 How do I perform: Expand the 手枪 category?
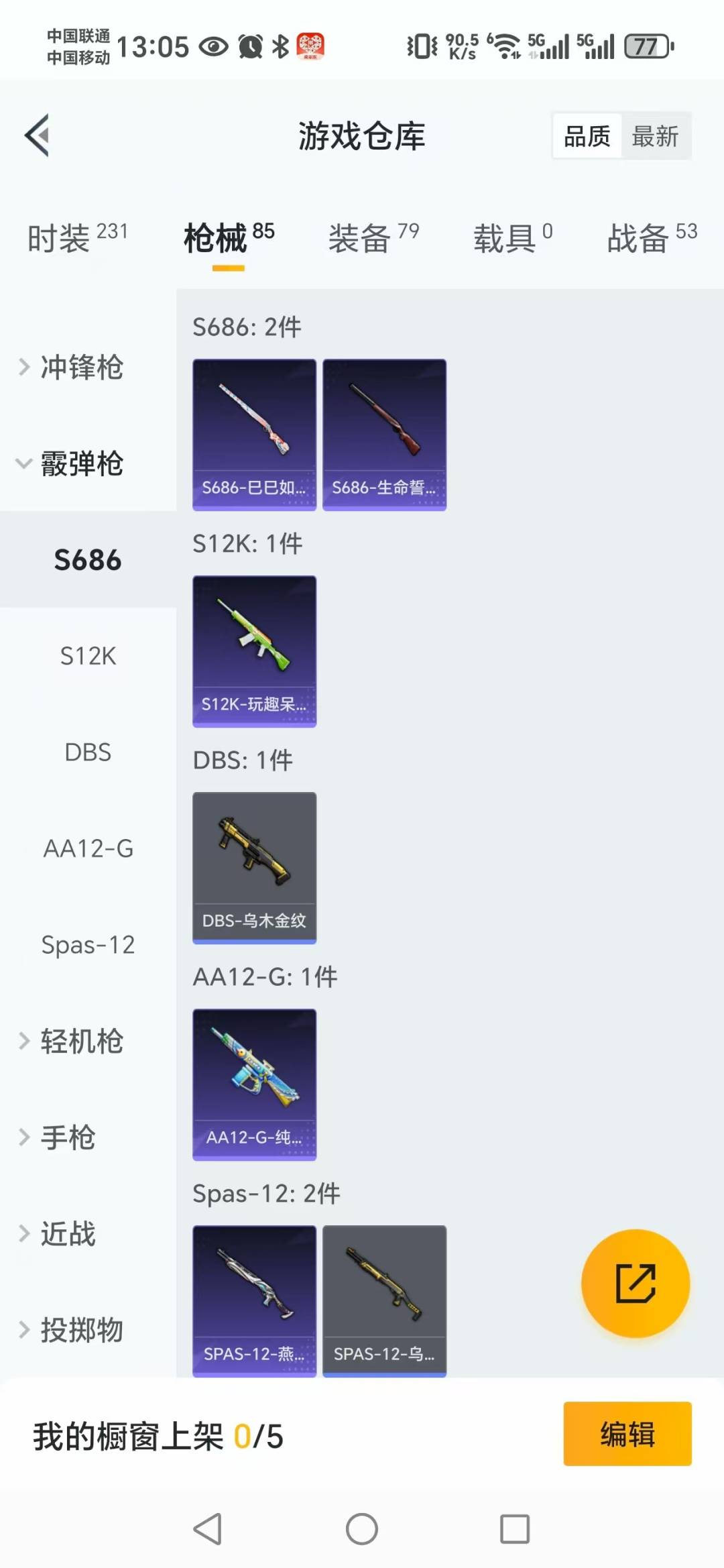[x=67, y=1137]
